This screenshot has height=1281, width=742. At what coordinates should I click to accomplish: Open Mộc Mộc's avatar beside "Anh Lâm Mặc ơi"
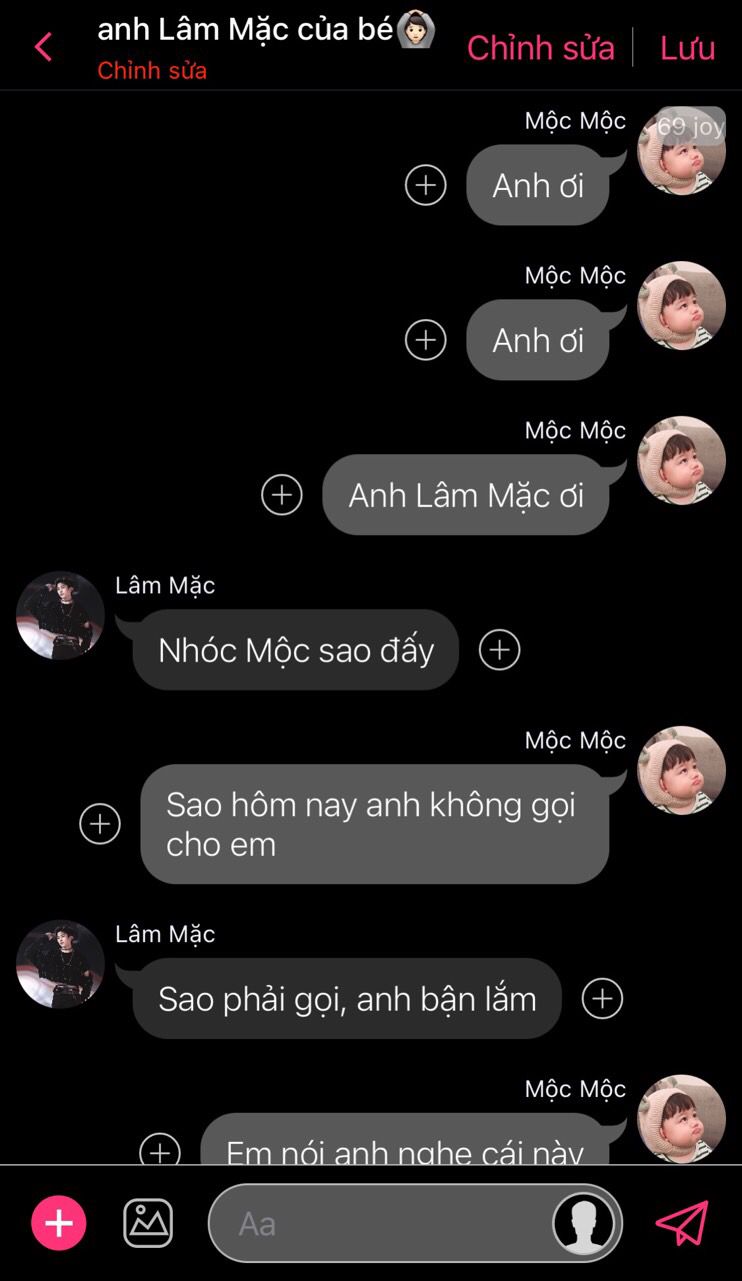tap(681, 460)
